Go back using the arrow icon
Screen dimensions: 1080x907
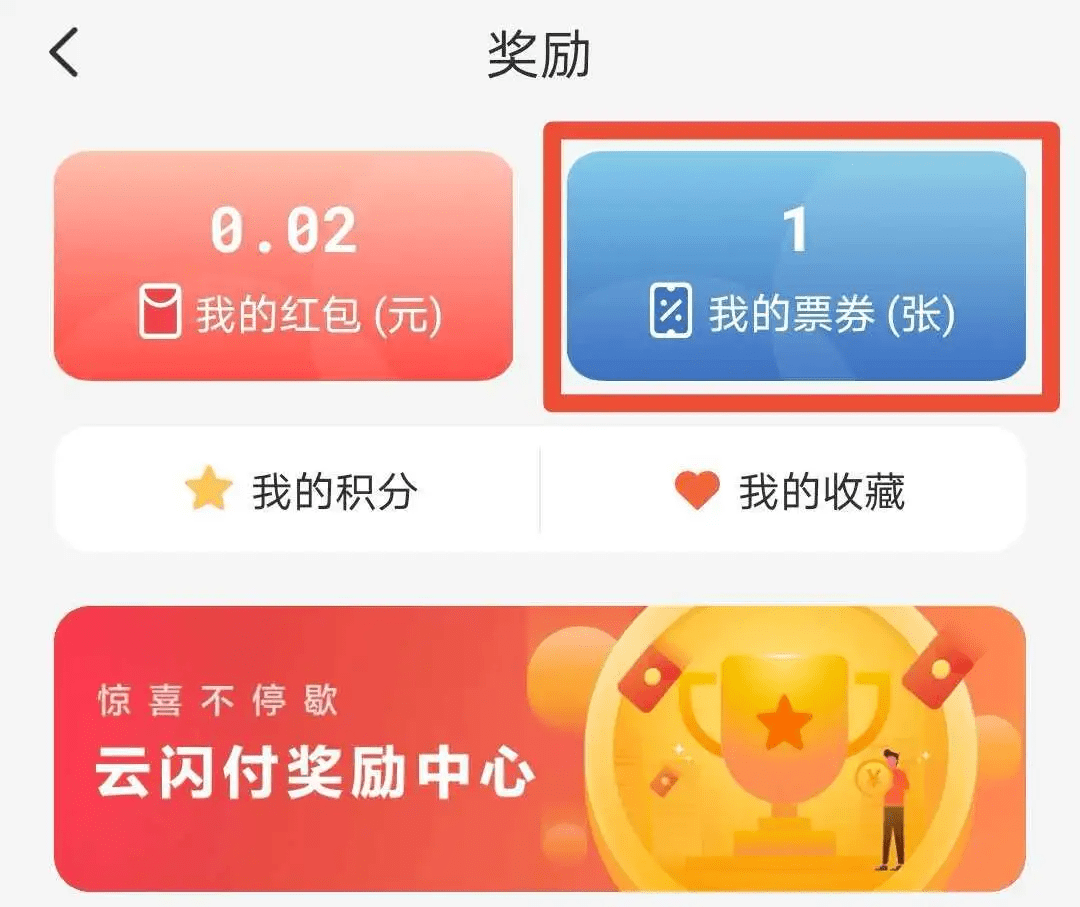pos(64,53)
